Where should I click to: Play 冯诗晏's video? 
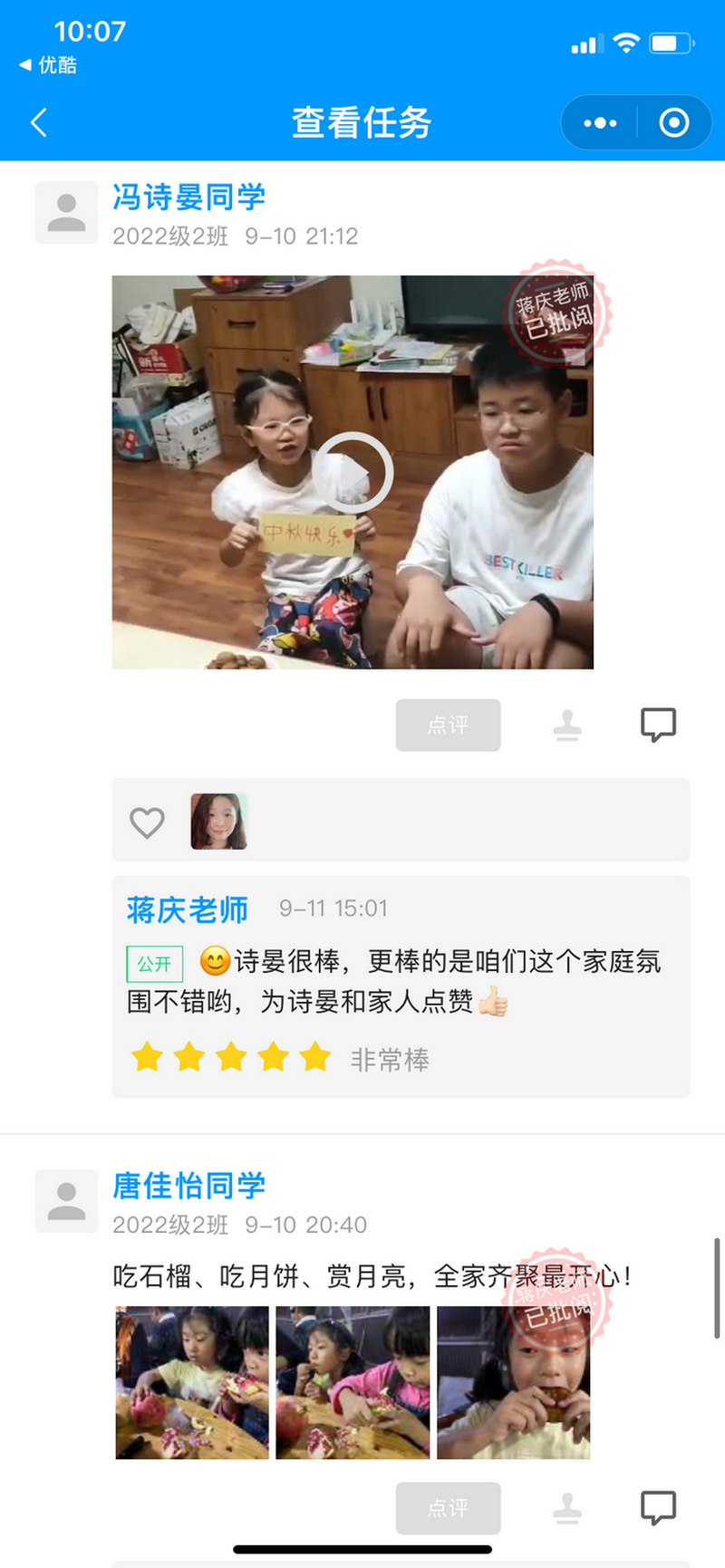353,473
